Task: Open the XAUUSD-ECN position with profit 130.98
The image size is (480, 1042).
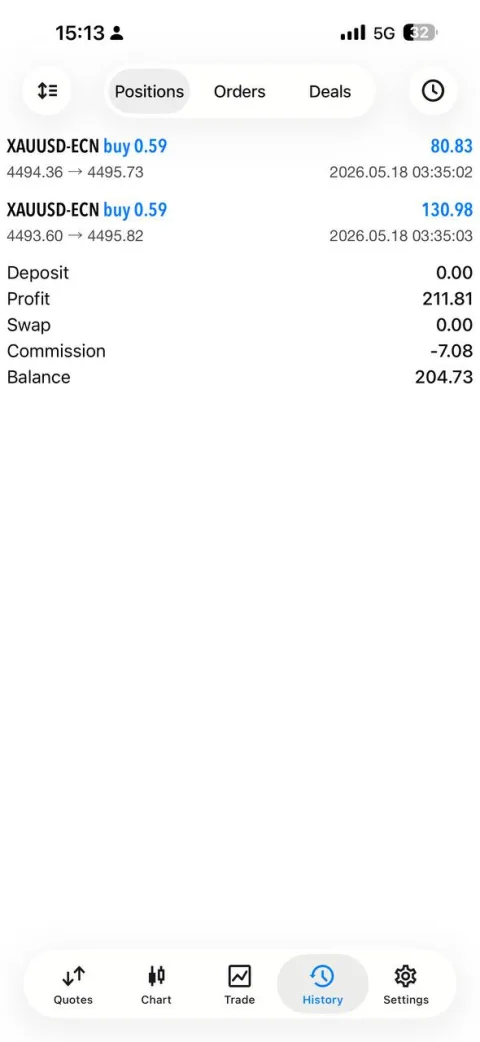Action: tap(240, 223)
